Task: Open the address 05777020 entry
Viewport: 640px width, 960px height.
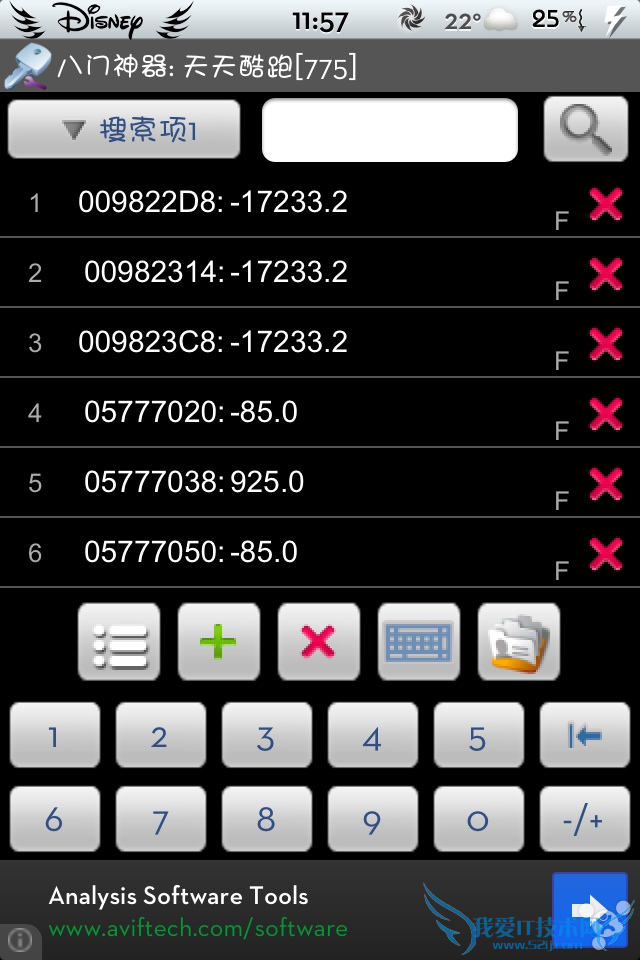Action: tap(190, 412)
